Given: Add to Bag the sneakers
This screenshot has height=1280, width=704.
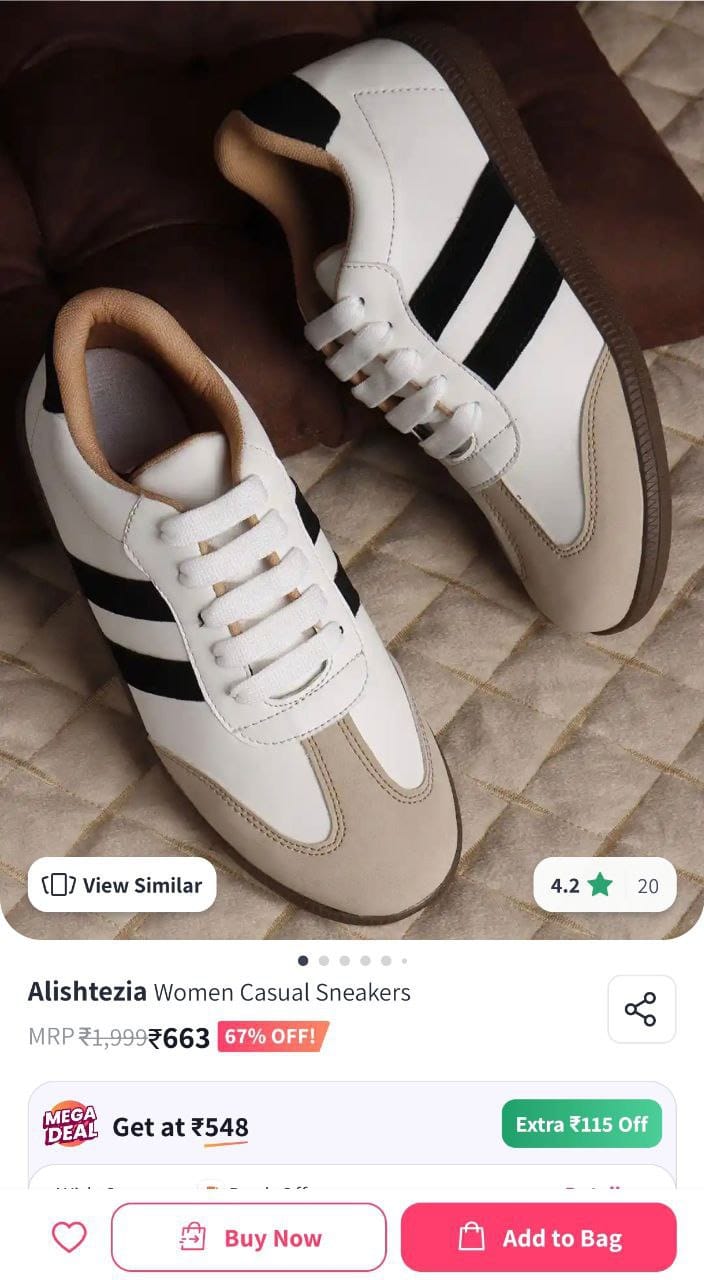Looking at the screenshot, I should coord(539,1237).
